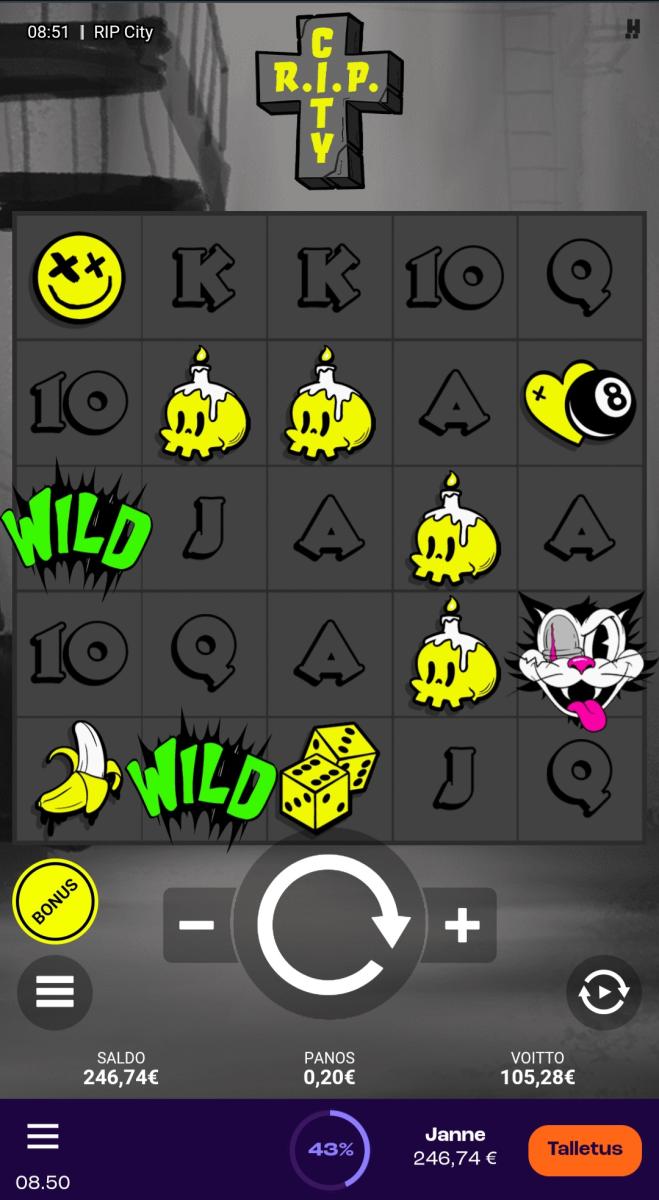
Task: Enable autoplay spins
Action: pos(604,993)
